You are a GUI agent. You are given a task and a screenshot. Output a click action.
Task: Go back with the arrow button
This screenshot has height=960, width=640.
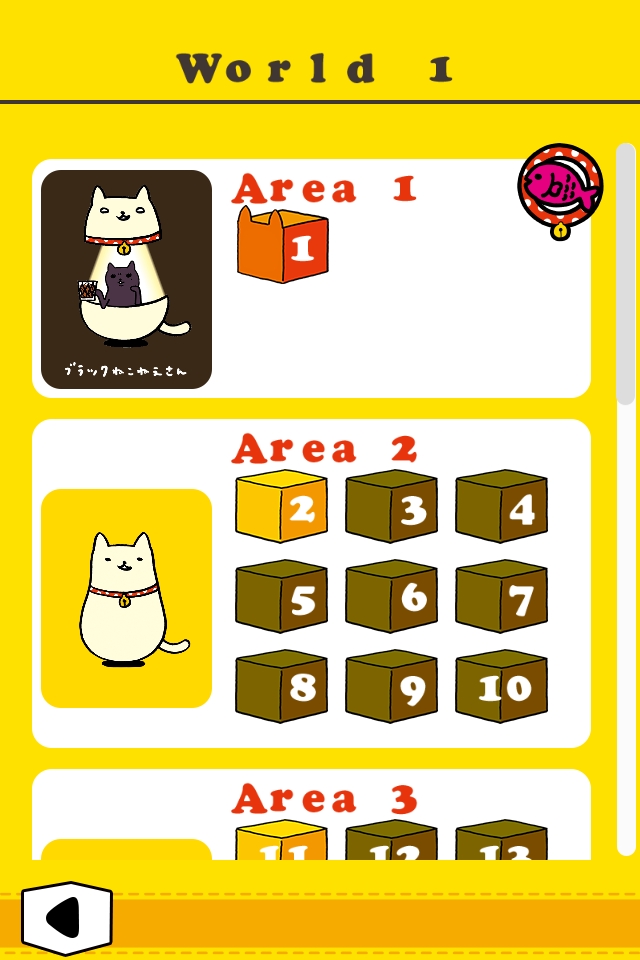[x=66, y=918]
